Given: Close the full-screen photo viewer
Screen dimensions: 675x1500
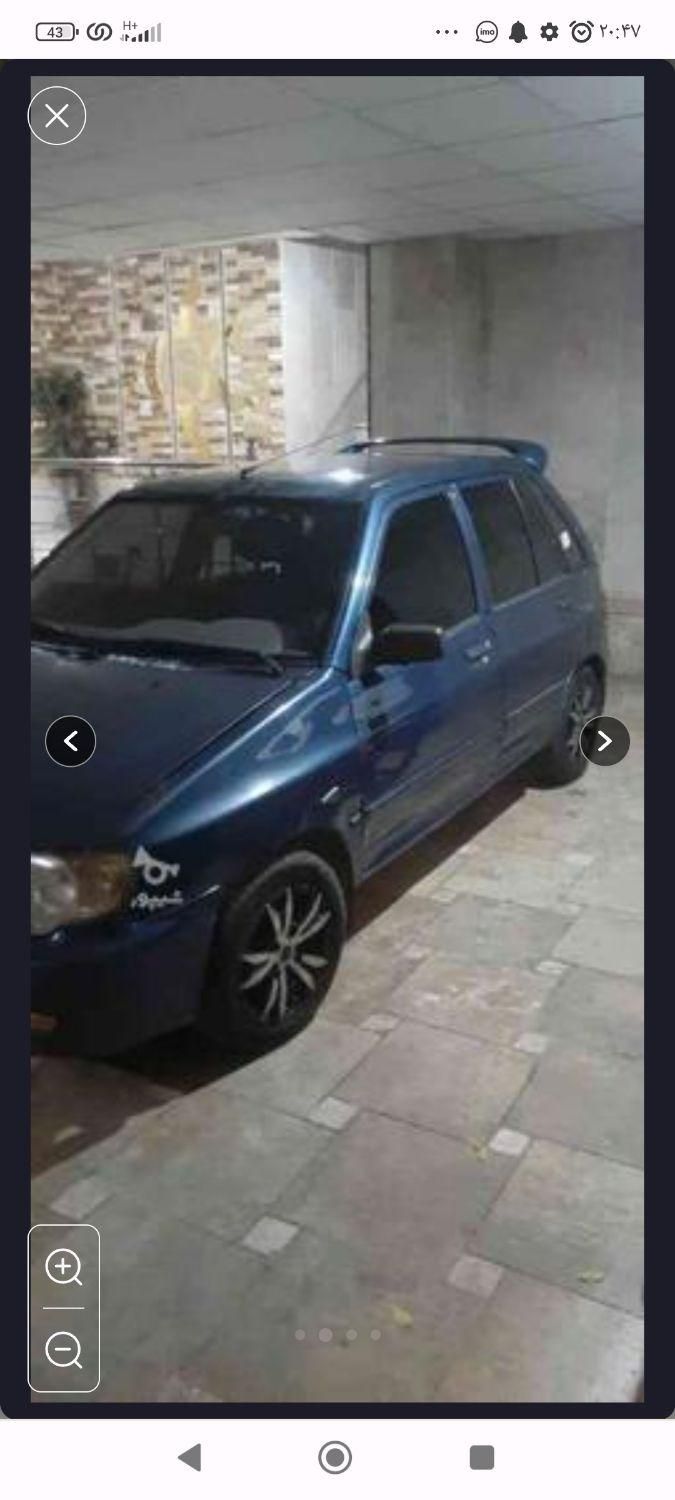Looking at the screenshot, I should click(57, 116).
